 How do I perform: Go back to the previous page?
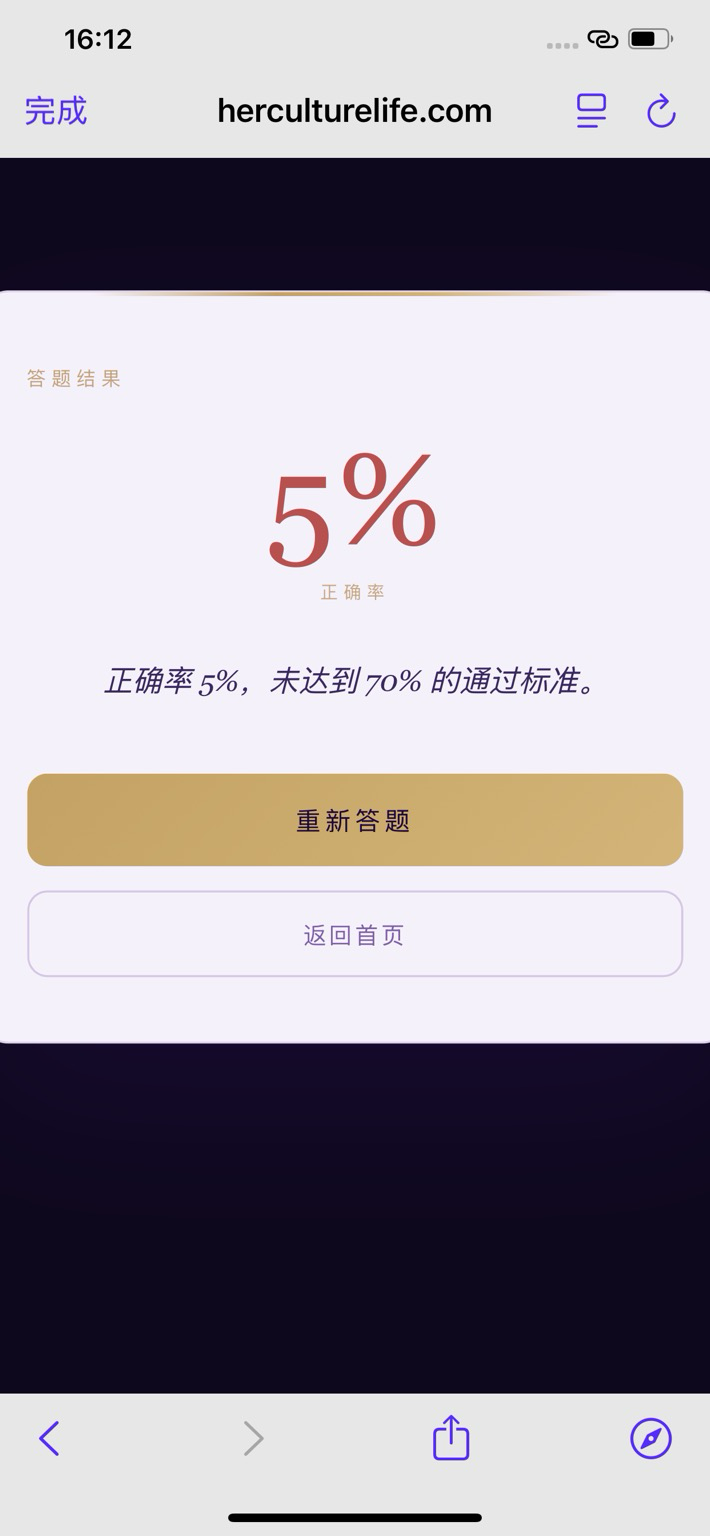49,1439
